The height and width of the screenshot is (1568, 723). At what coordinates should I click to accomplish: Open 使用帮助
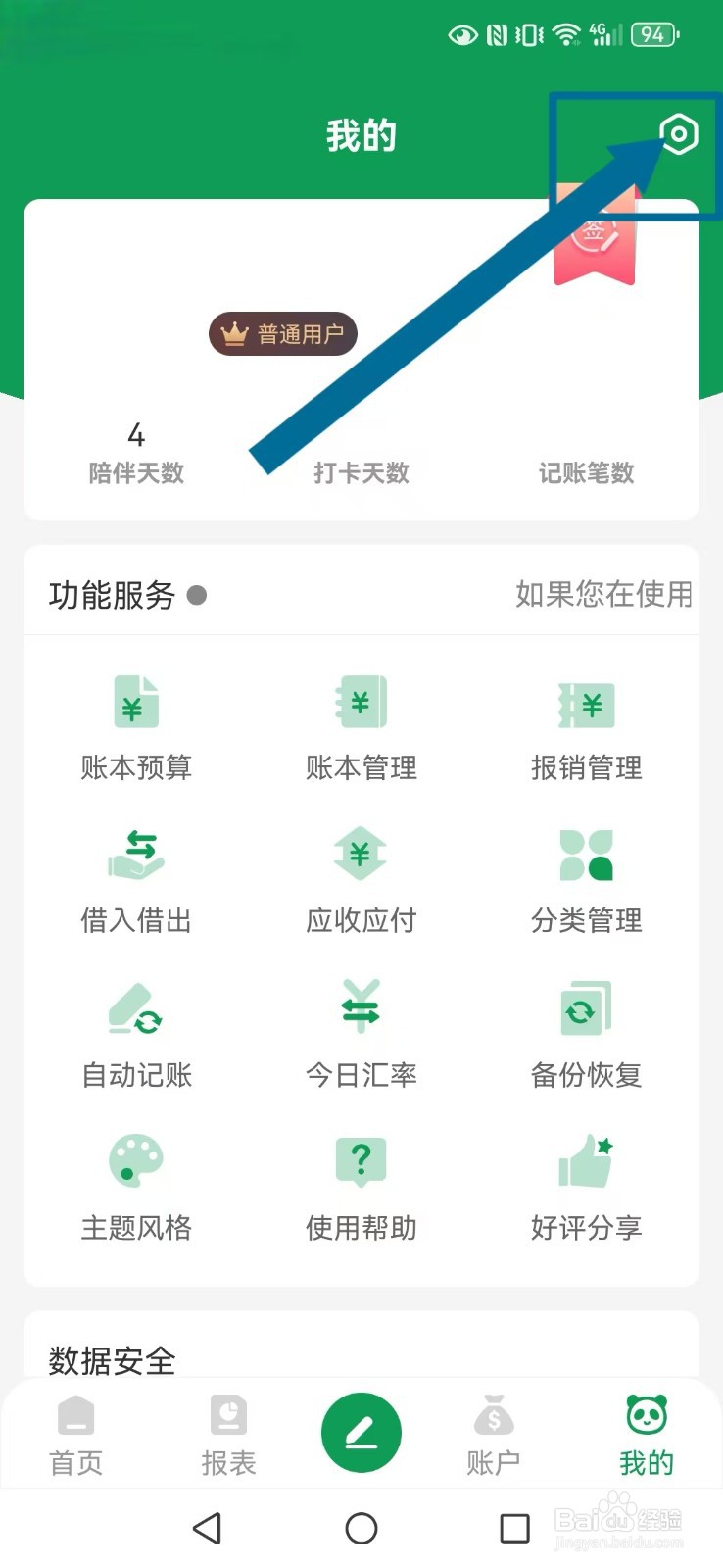click(361, 1188)
